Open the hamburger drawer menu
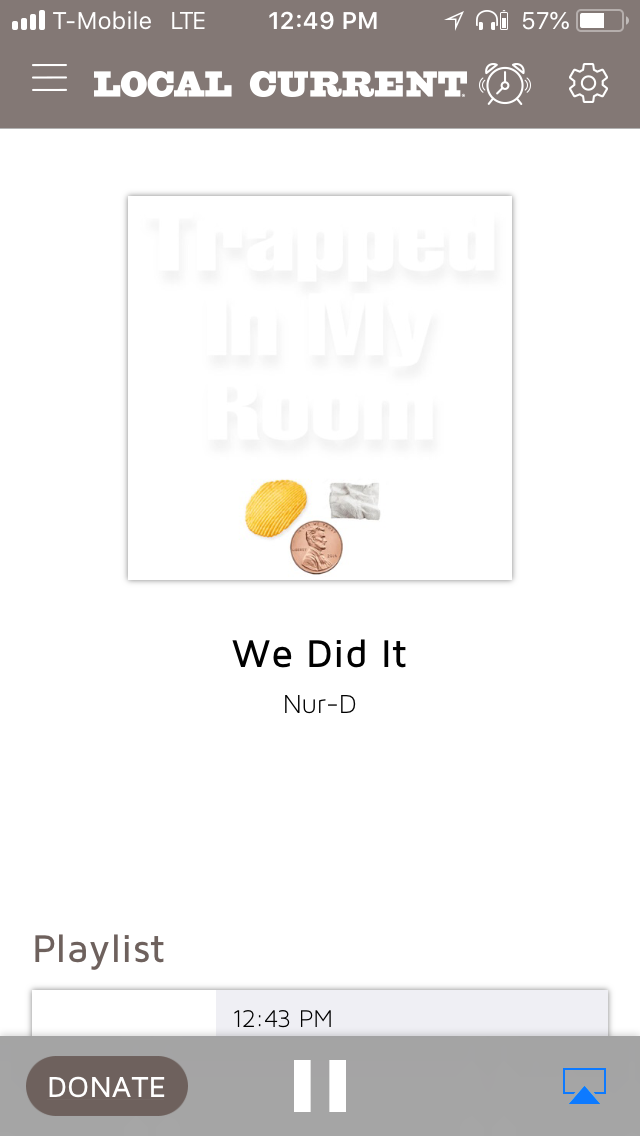 [49, 79]
